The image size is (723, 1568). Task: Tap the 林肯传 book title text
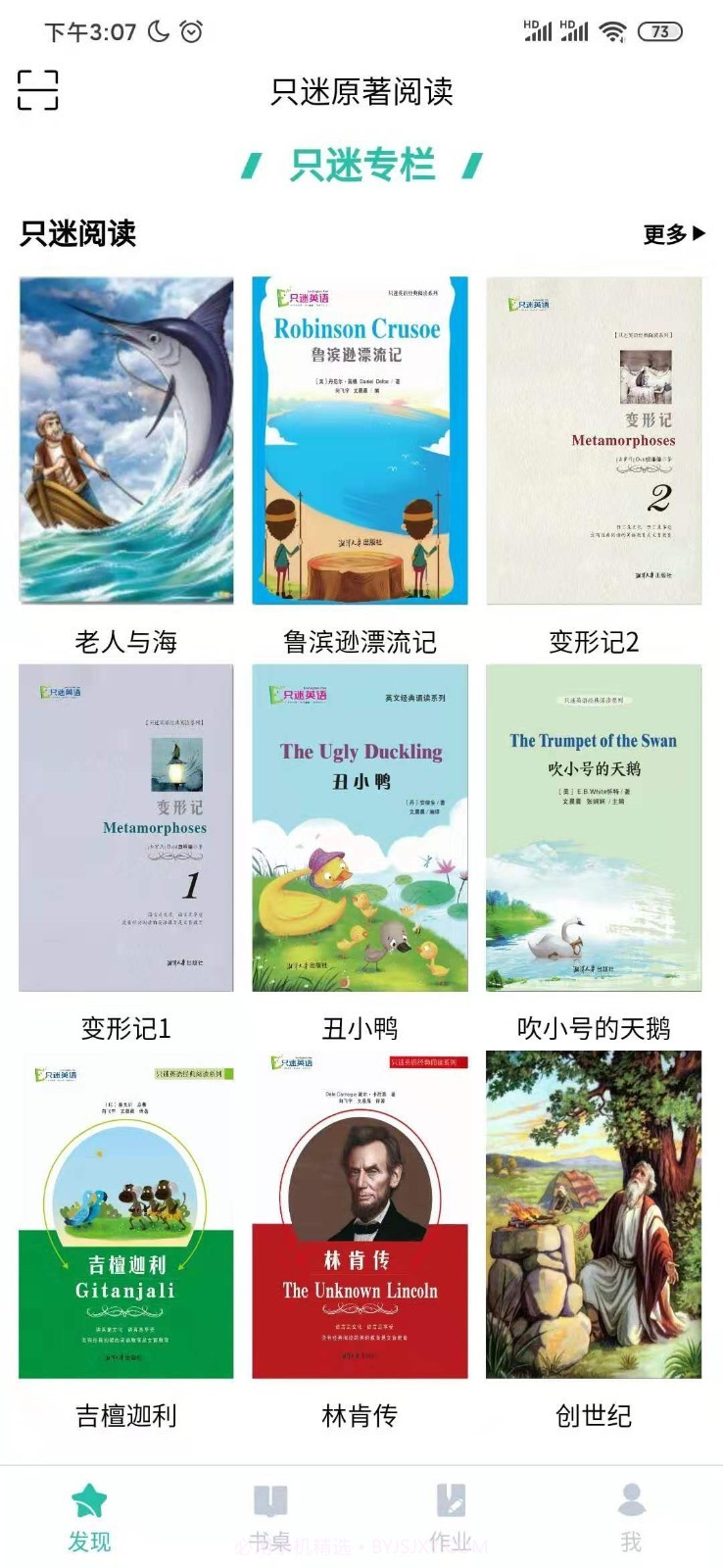tap(361, 1416)
